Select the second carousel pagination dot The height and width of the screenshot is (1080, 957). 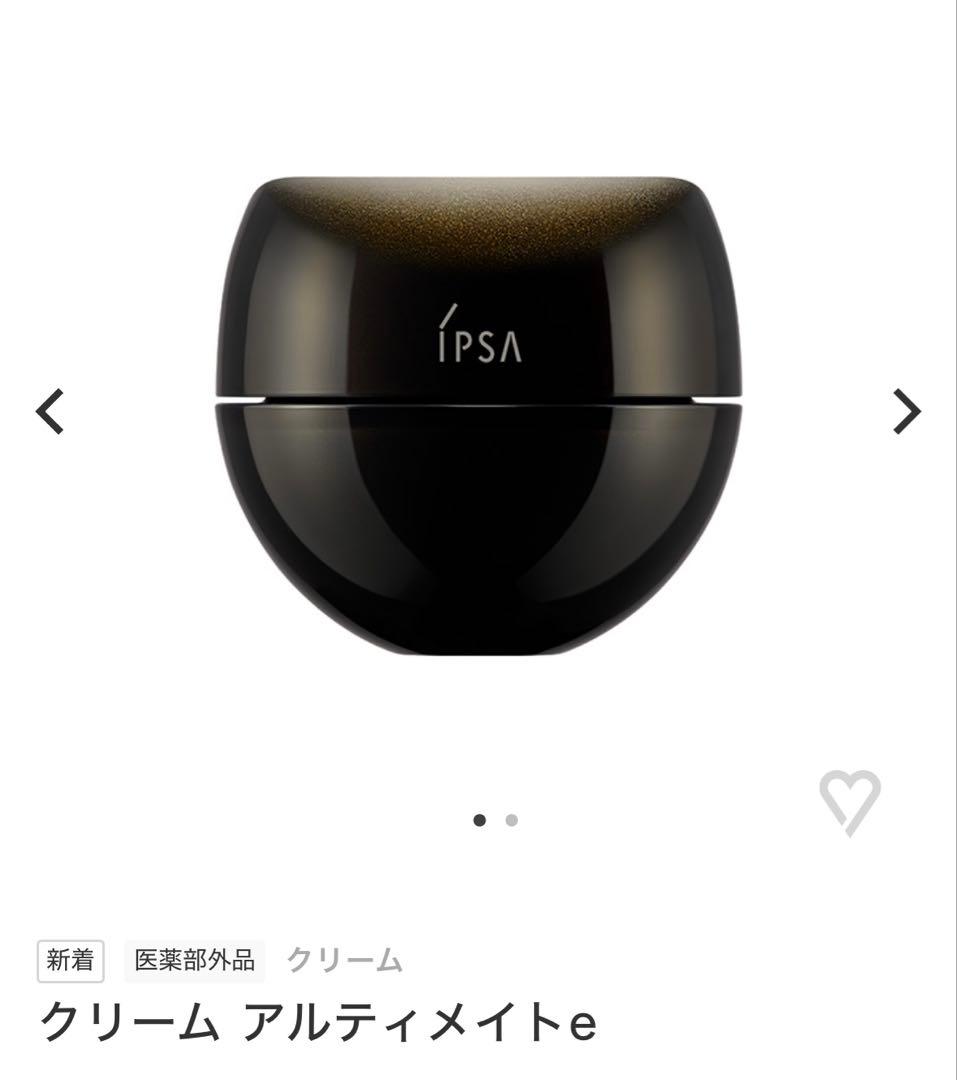point(512,819)
